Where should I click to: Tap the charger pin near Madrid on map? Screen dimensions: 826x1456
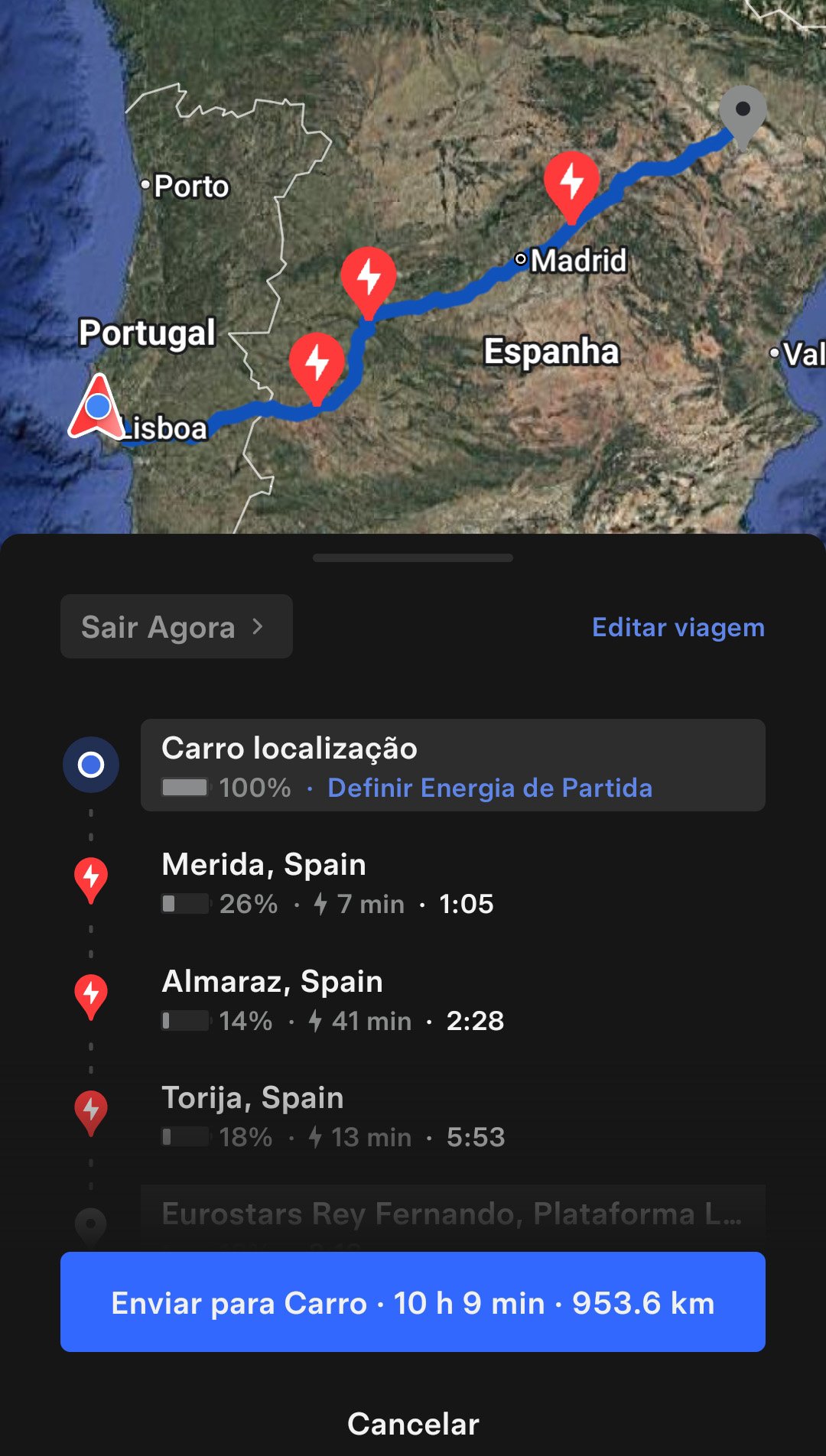coord(571,184)
